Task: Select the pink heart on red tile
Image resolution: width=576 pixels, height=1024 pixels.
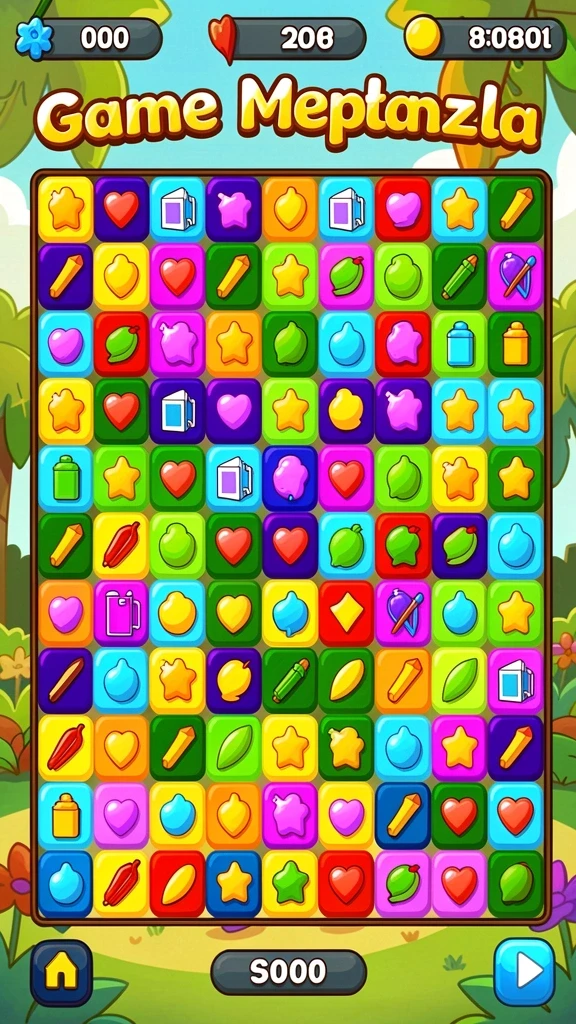Action: [x=403, y=210]
